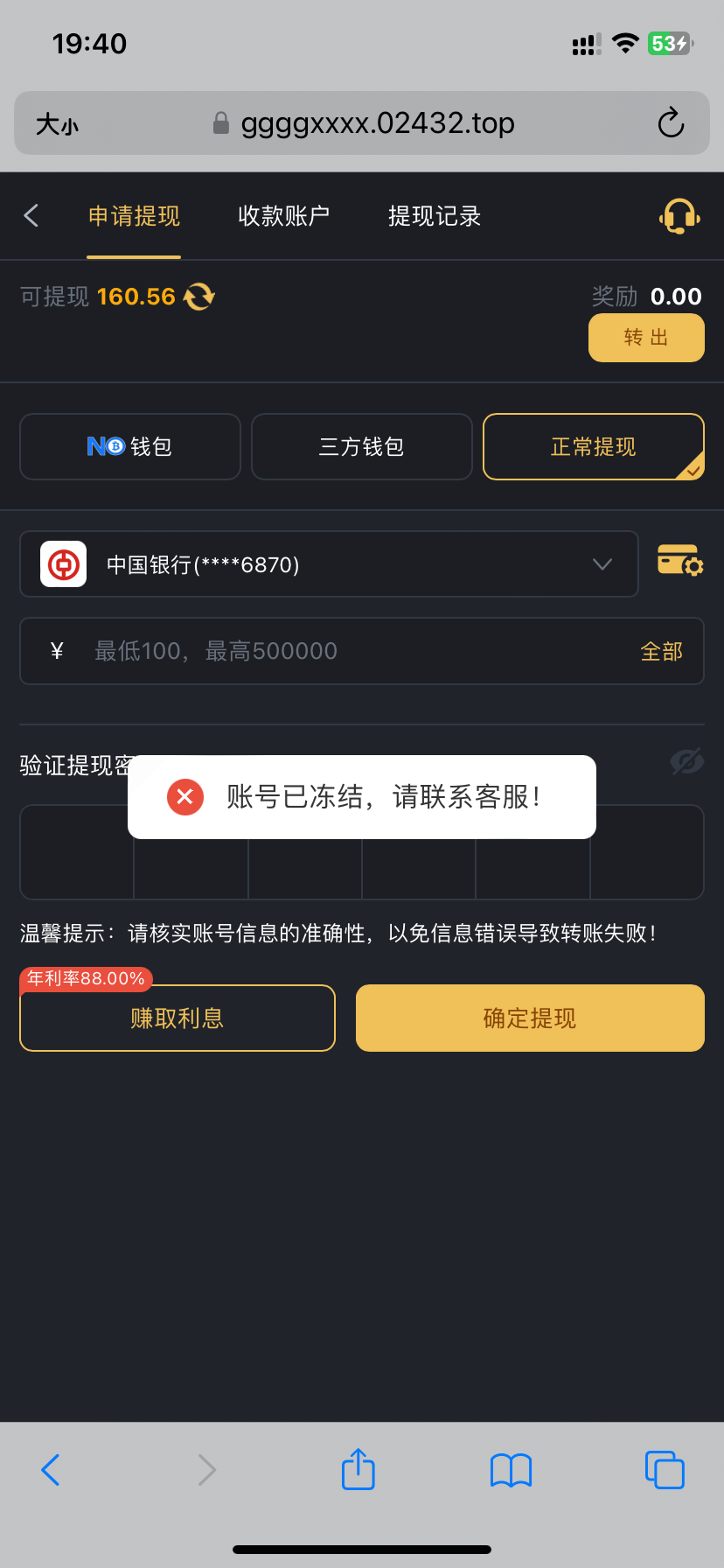Screen dimensions: 724x1568
Task: Fill in 全部 amount
Action: click(x=661, y=651)
